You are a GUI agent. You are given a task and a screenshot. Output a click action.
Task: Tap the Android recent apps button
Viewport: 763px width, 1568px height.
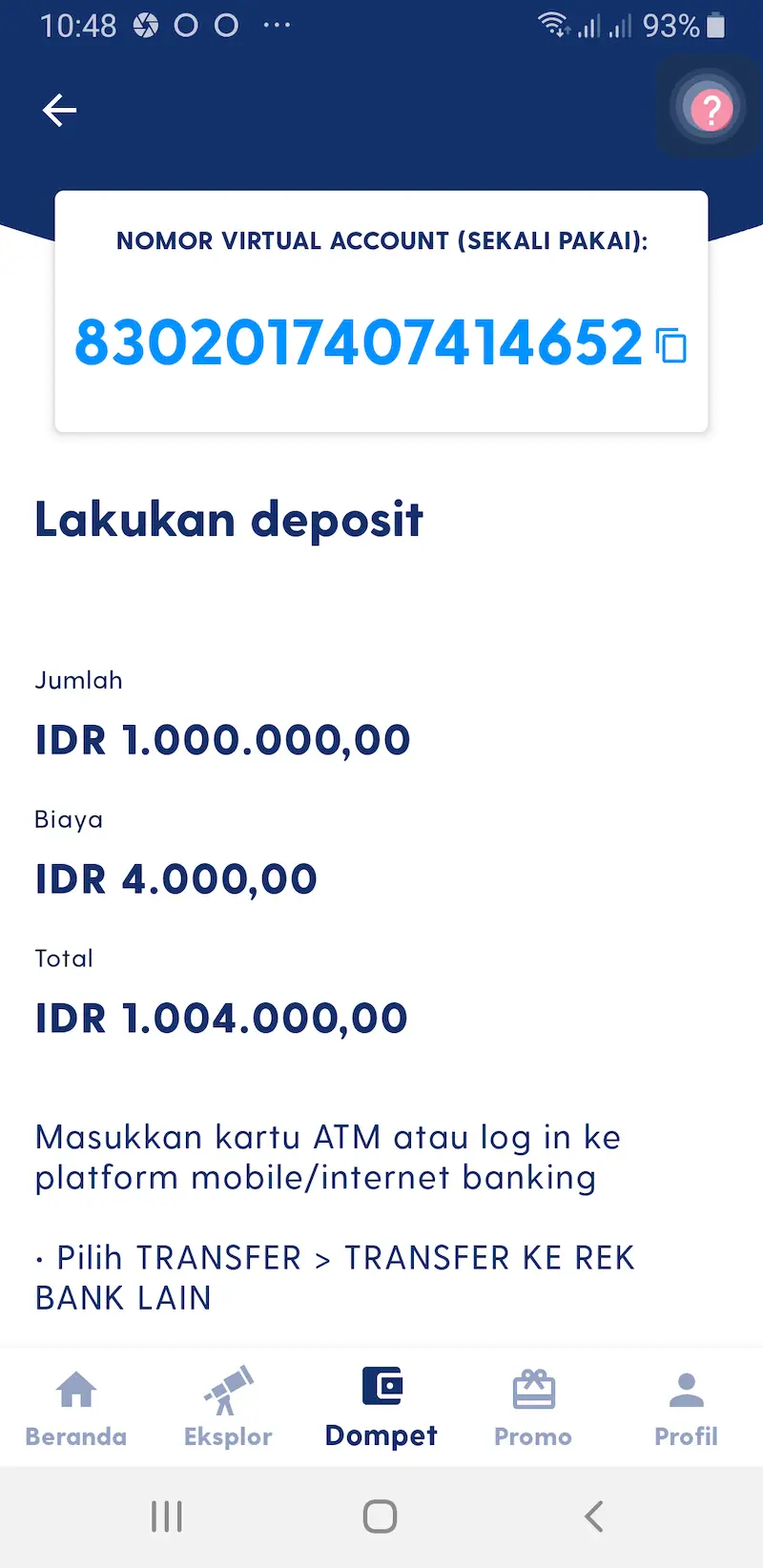(166, 1516)
